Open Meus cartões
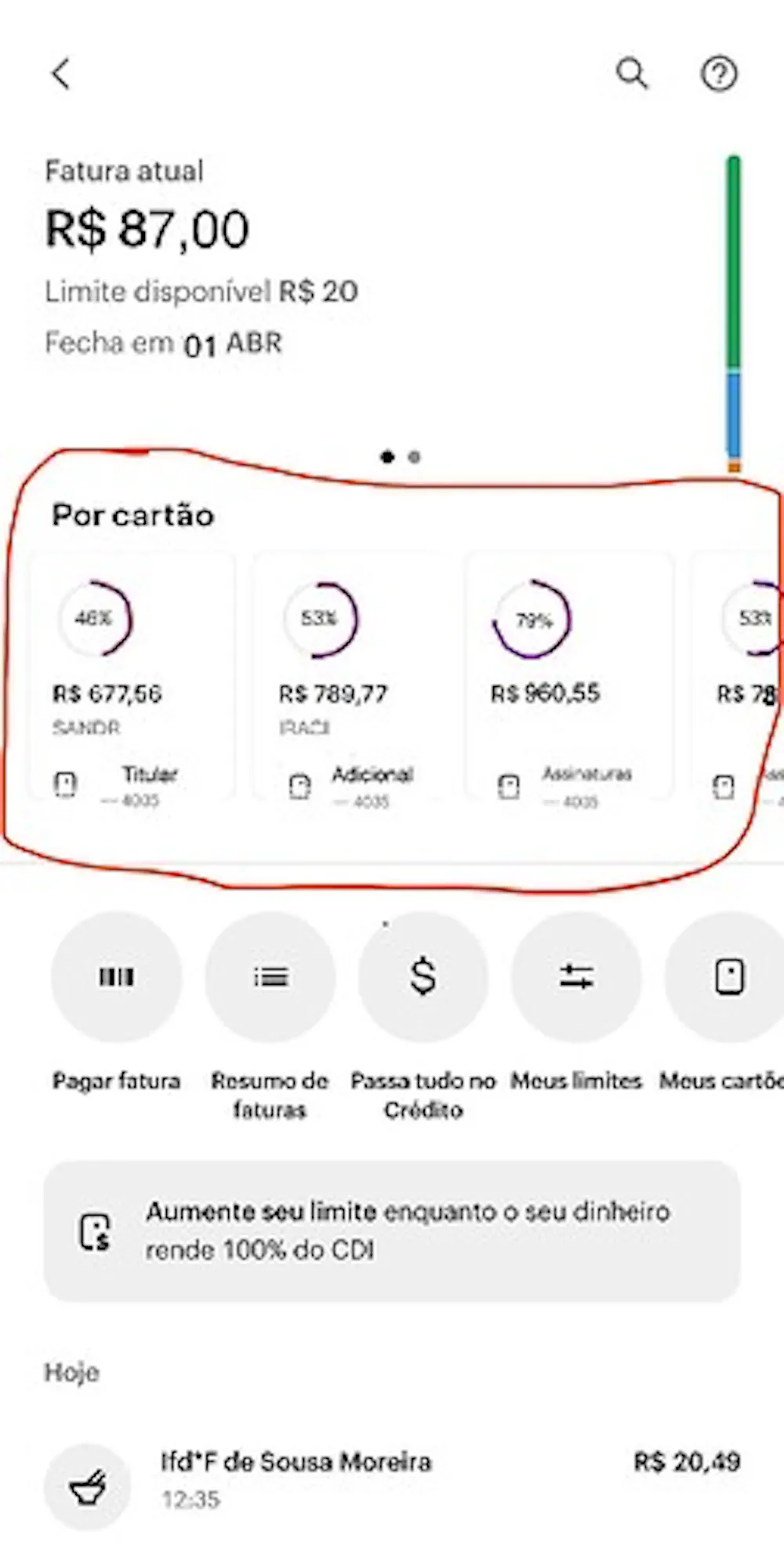The height and width of the screenshot is (1556, 784). pos(729,977)
